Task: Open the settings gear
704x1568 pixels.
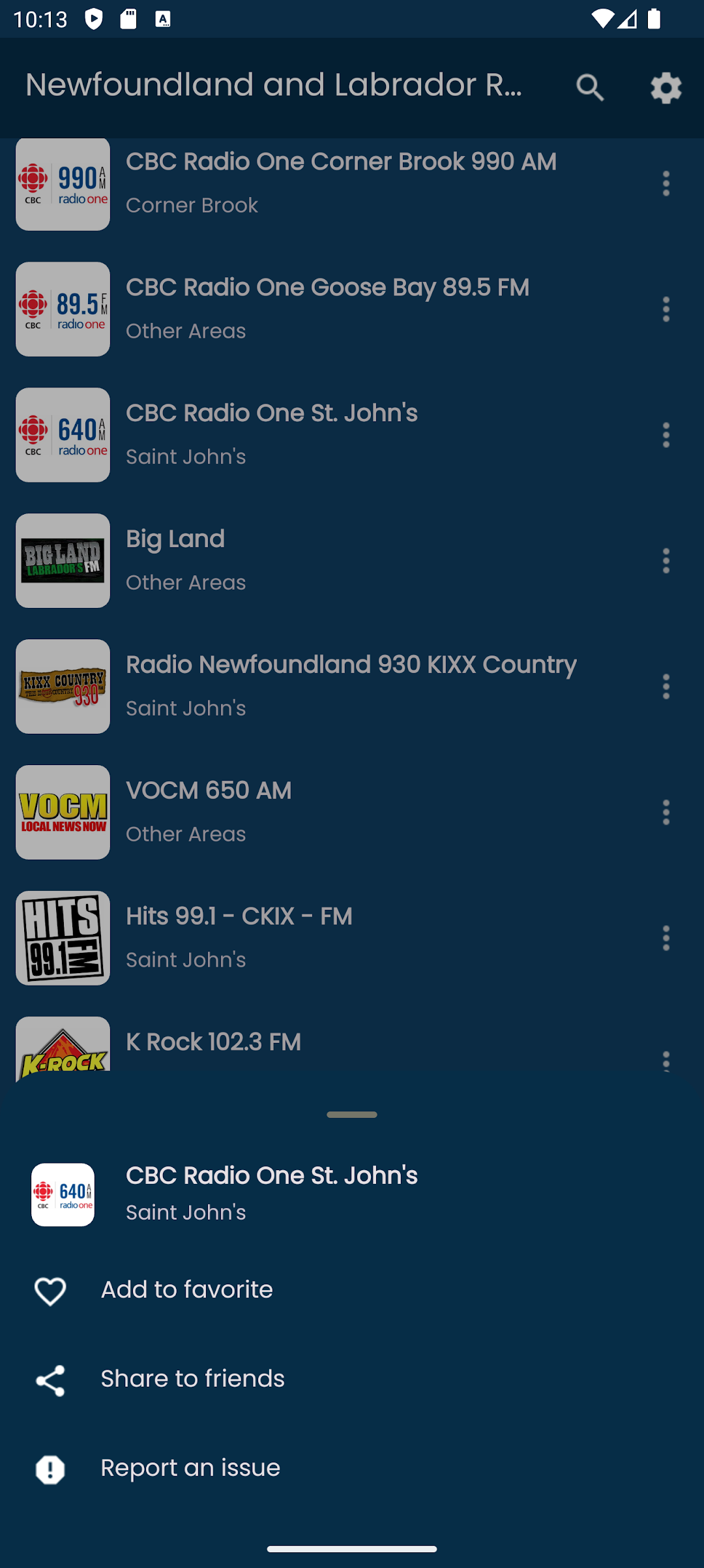Action: [666, 87]
